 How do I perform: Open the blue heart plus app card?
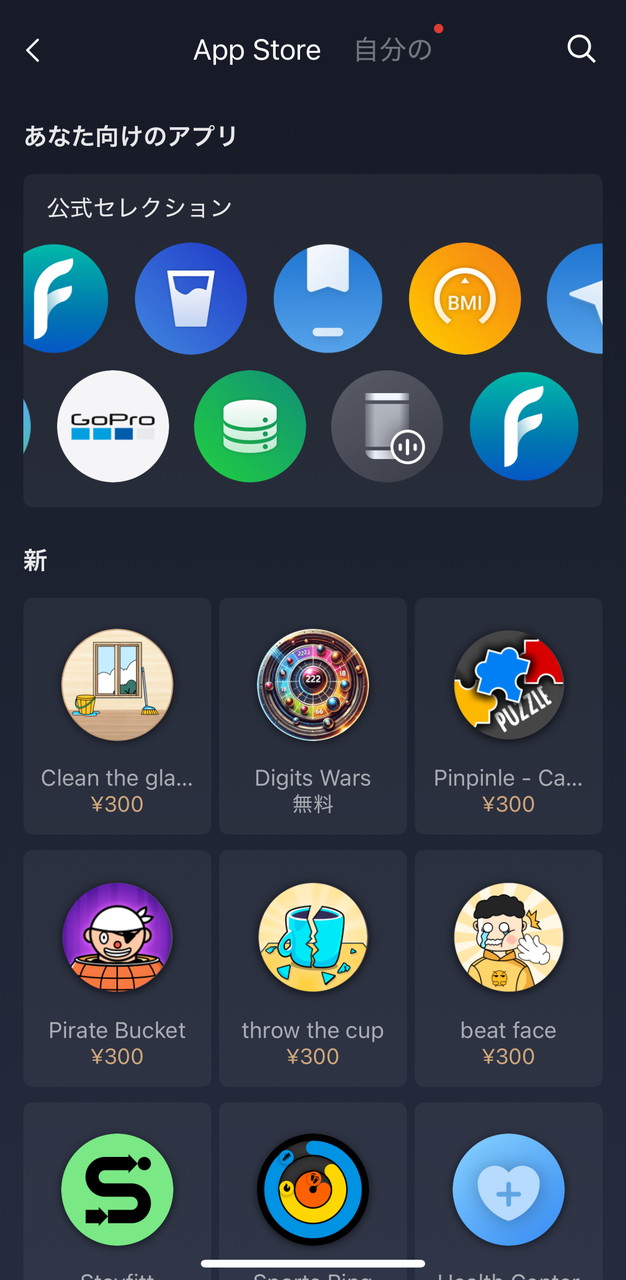pyautogui.click(x=508, y=1190)
